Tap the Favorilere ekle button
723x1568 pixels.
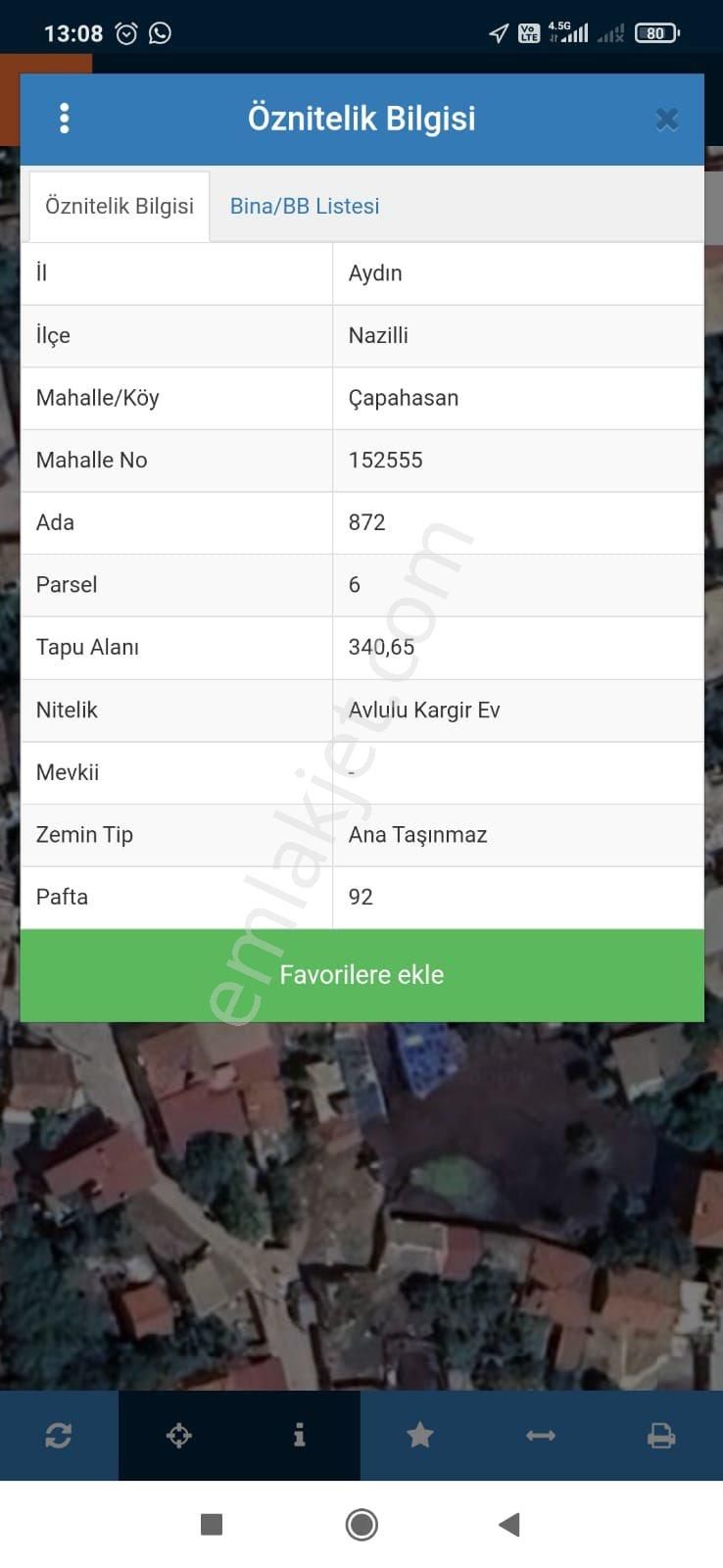361,975
